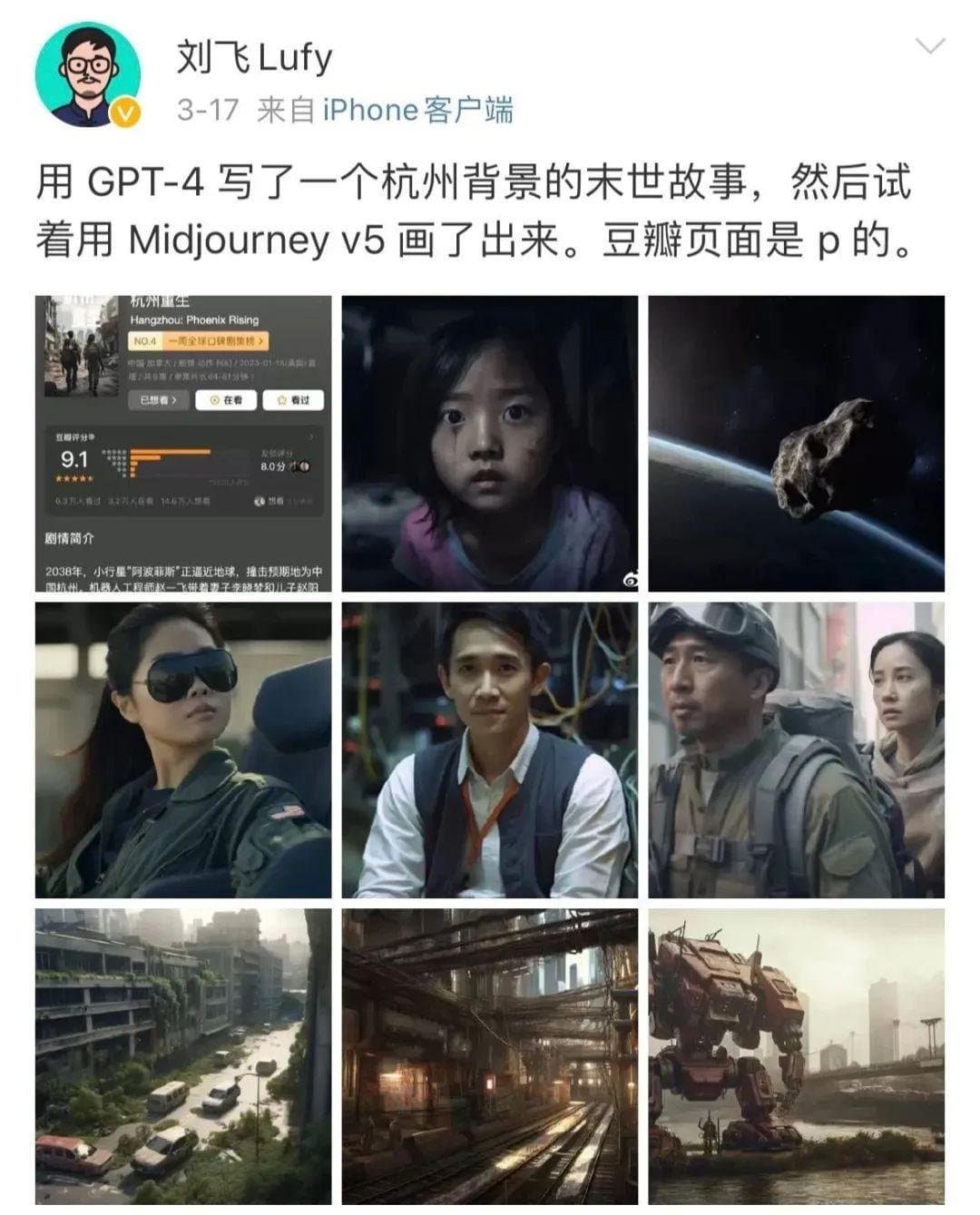Viewport: 980px width, 1215px height.
Task: Open 刘飞 Lufy's profile avatar
Action: [88, 75]
